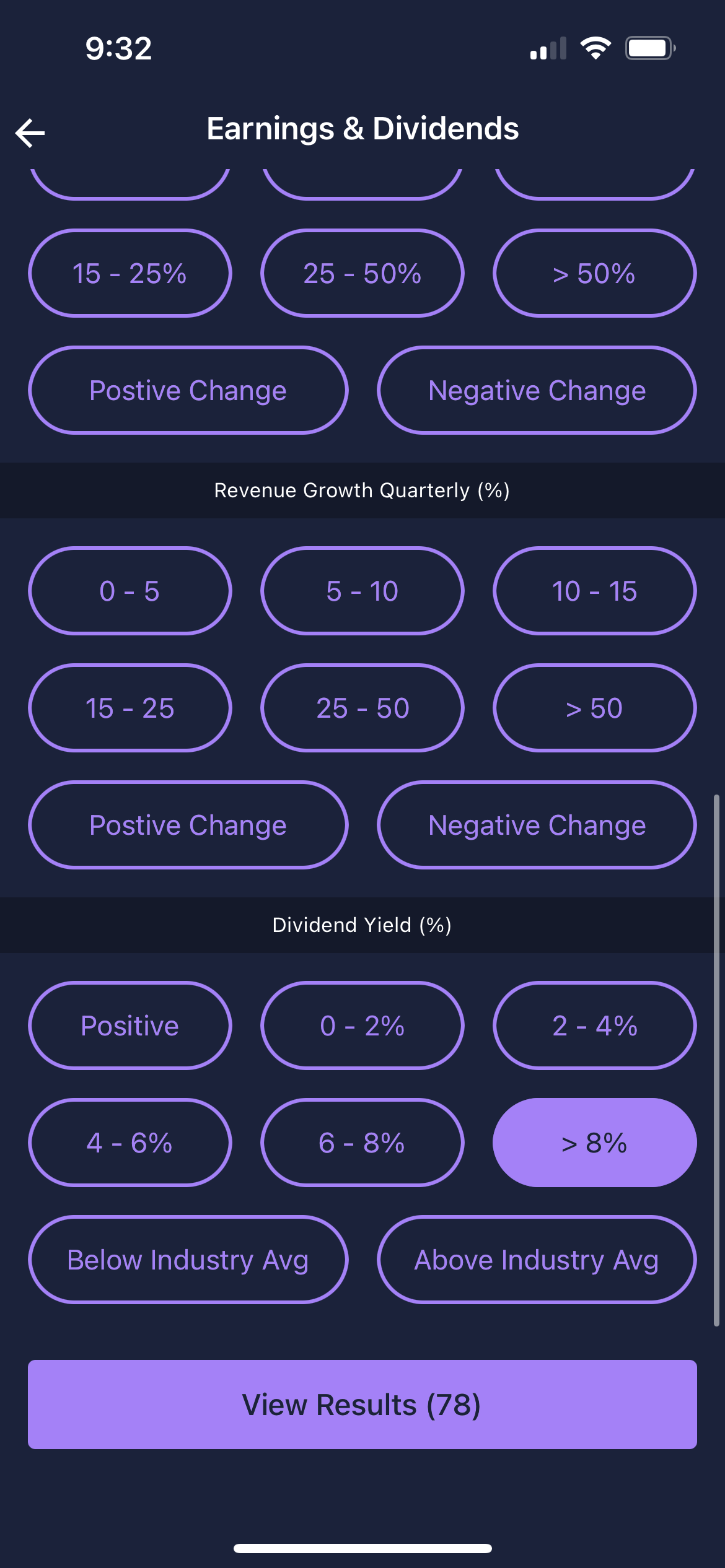Choose dividend yield 4 - 6%

tap(130, 1143)
